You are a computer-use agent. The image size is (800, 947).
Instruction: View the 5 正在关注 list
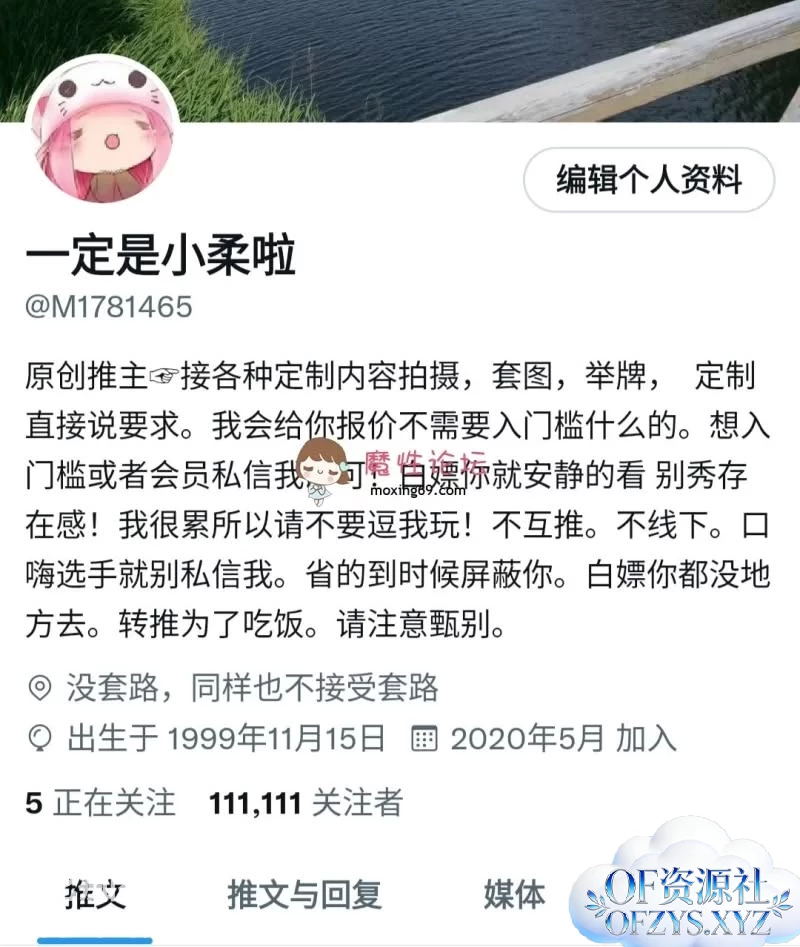pos(100,802)
